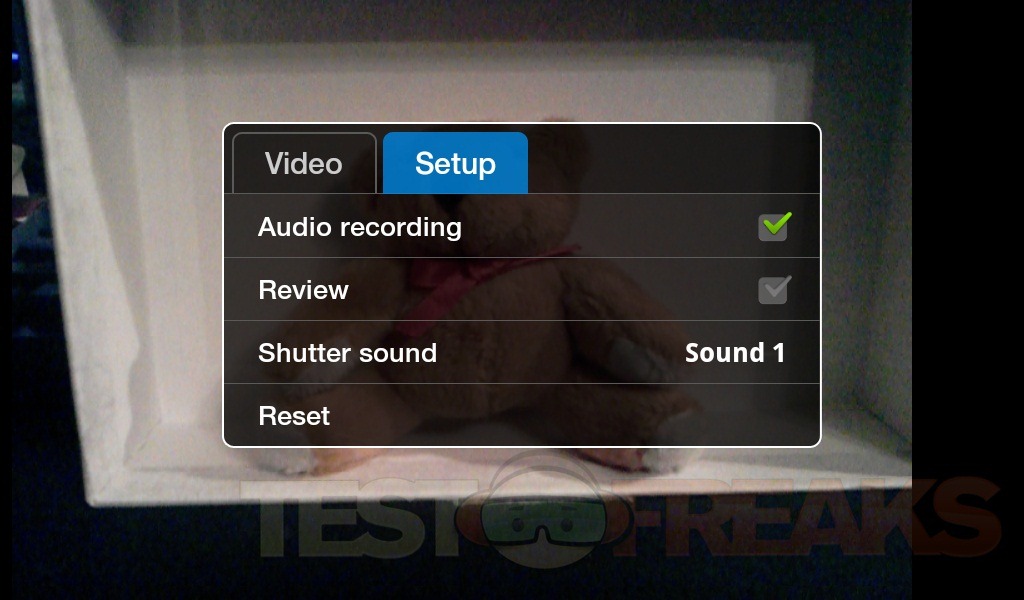Toggle the Review checkbox
The height and width of the screenshot is (600, 1024).
[773, 290]
